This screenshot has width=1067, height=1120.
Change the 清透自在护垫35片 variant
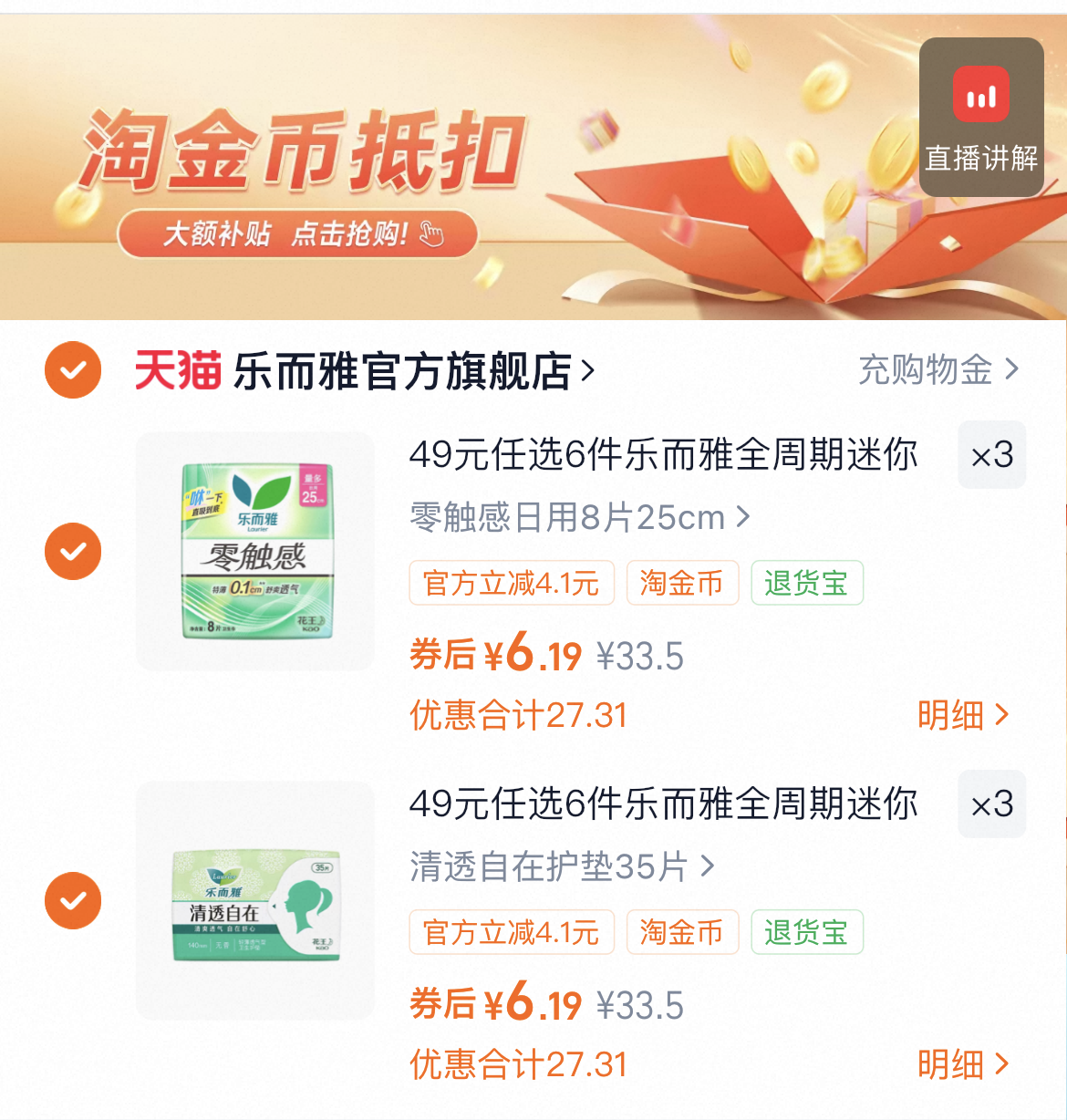562,866
